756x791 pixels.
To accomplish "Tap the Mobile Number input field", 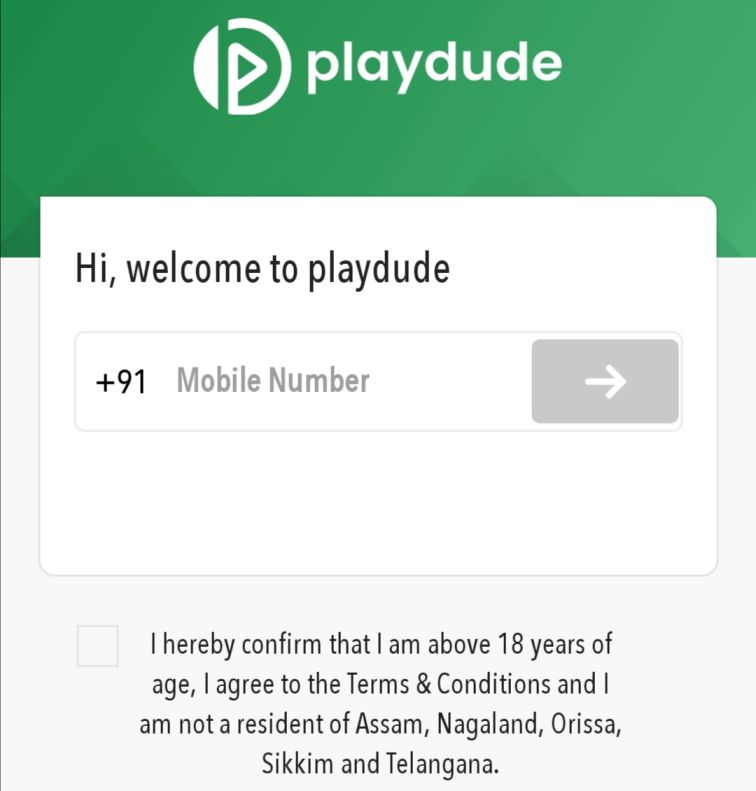I will point(340,381).
